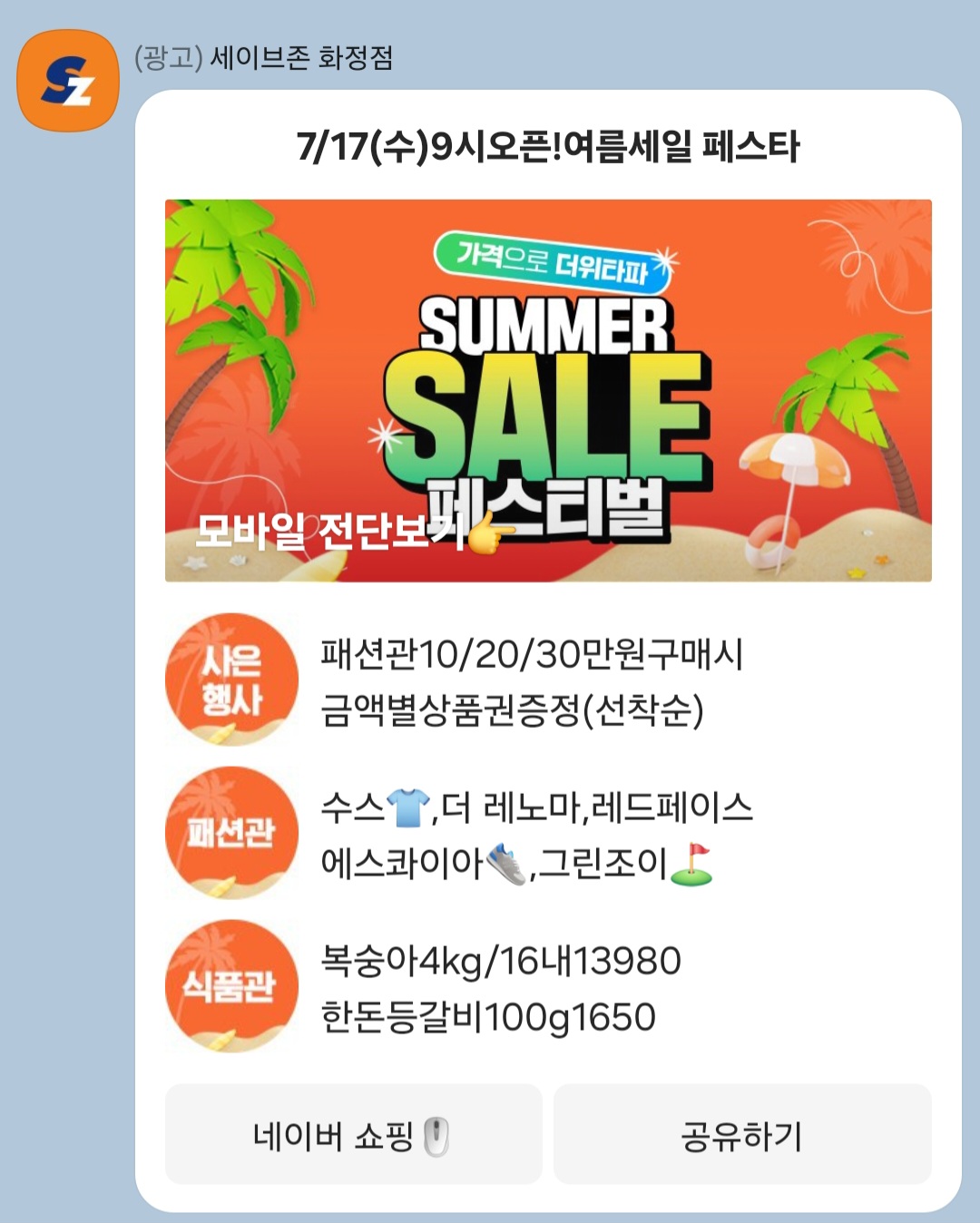Open the 식품관 food deals row

click(x=499, y=989)
